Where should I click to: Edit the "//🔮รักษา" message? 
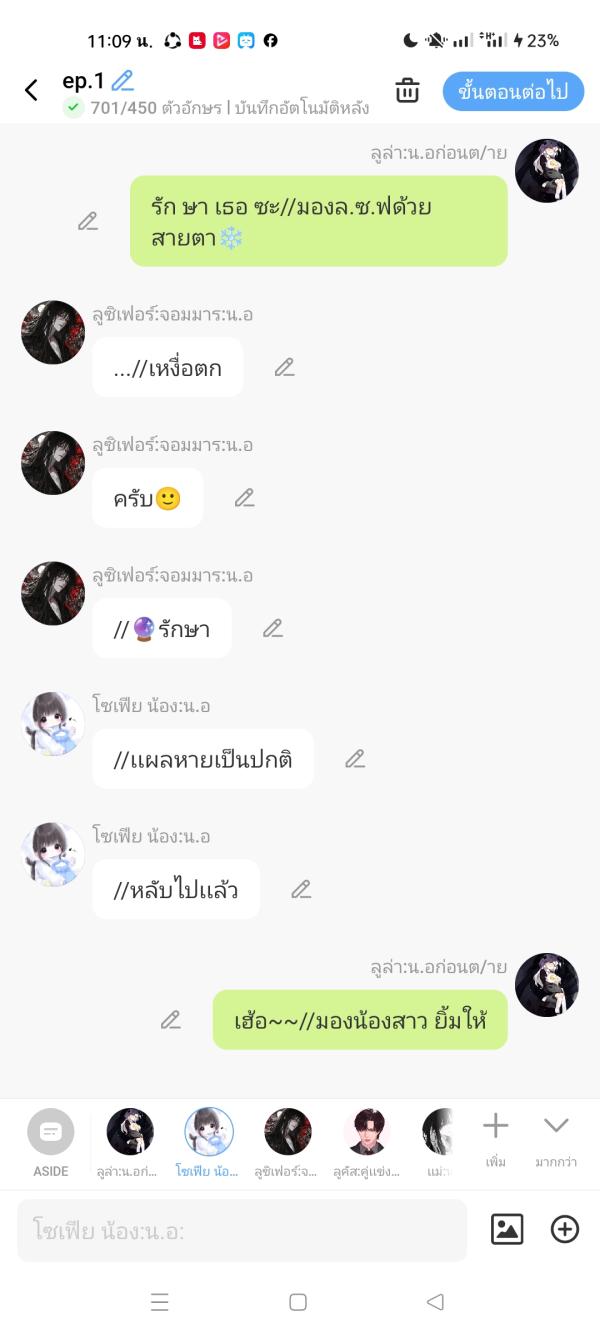click(x=273, y=628)
